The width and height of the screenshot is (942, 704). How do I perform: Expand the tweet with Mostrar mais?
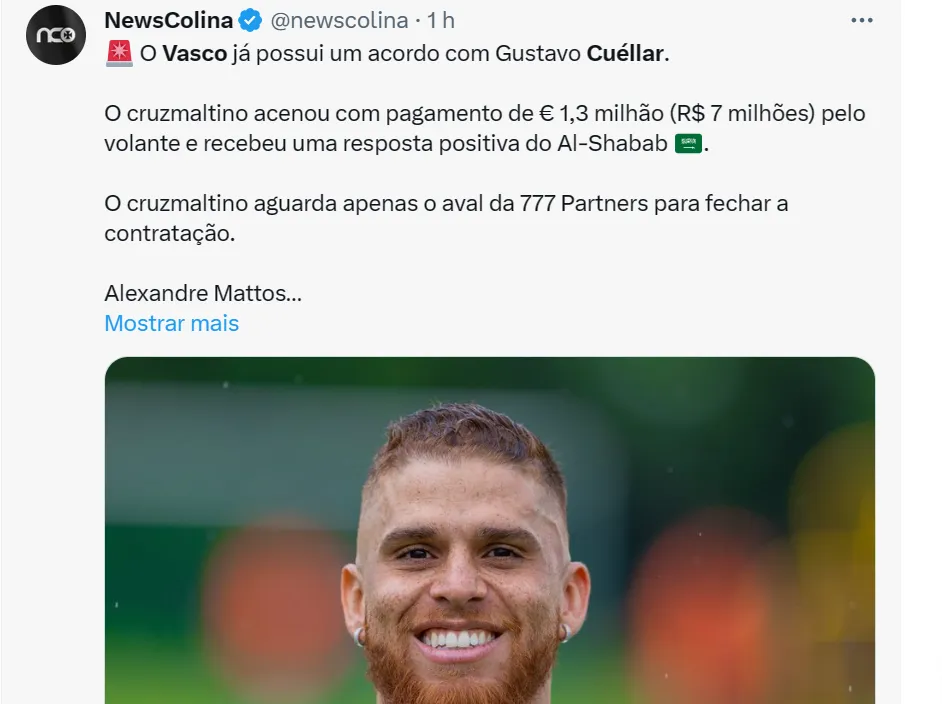click(171, 323)
